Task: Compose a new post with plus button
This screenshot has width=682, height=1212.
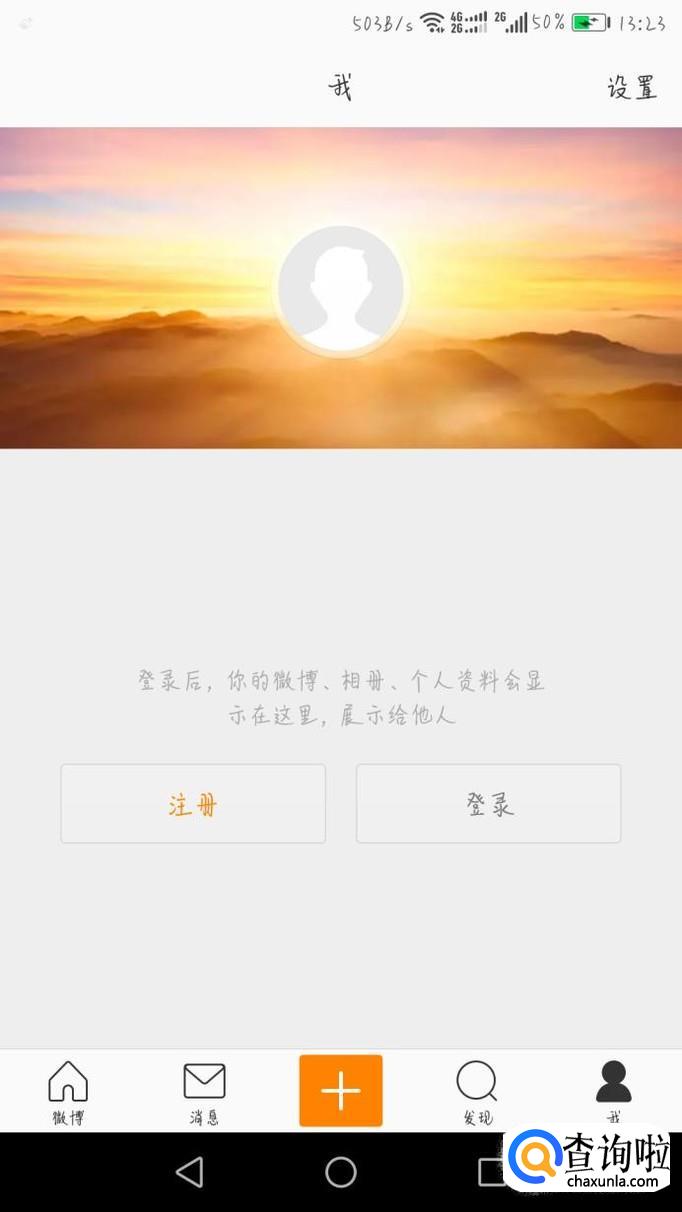Action: point(341,1090)
